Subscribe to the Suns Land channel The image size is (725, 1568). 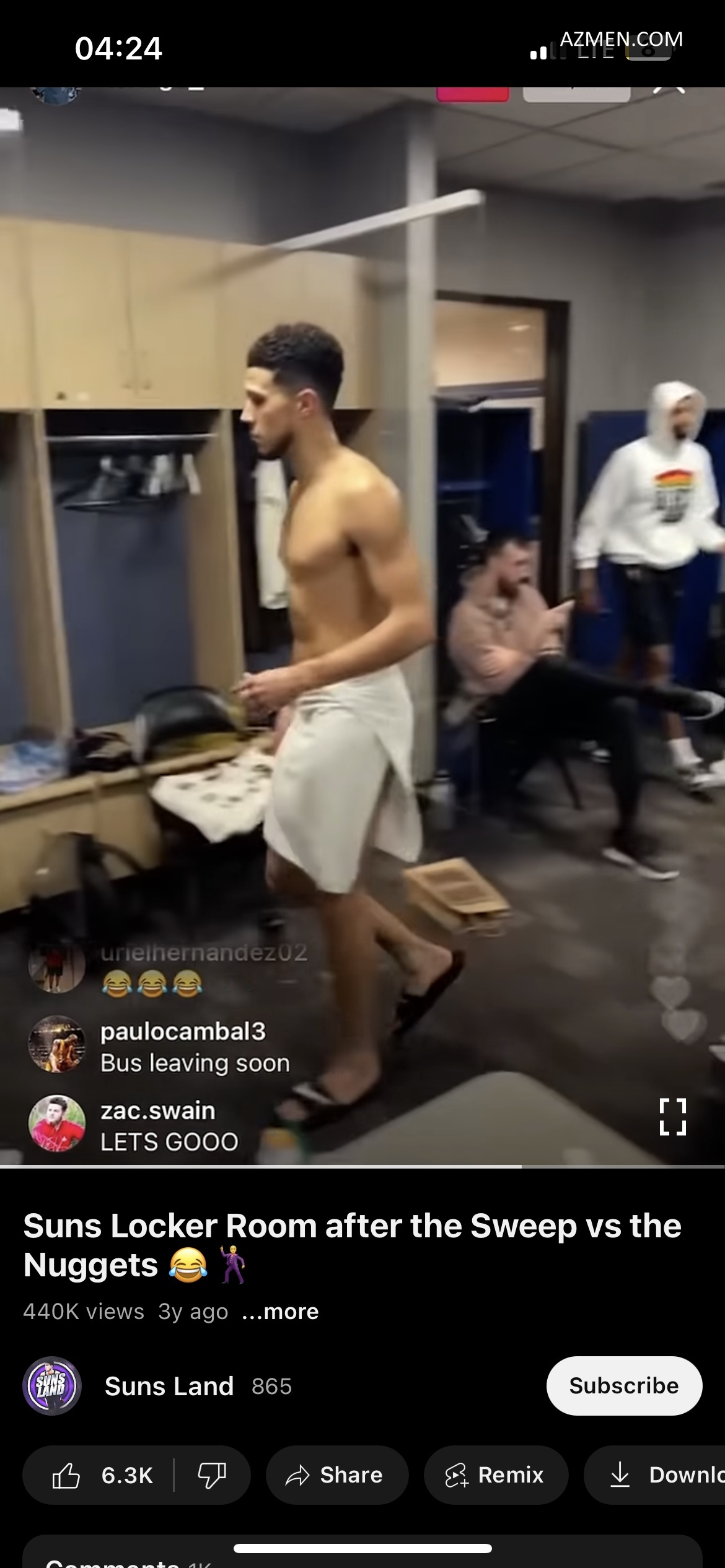[623, 1385]
